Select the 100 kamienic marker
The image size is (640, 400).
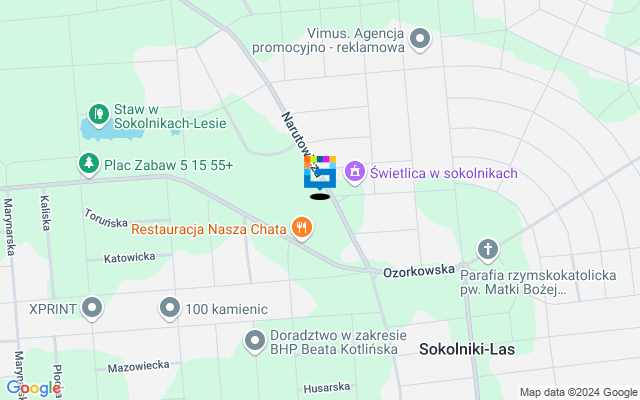point(171,307)
